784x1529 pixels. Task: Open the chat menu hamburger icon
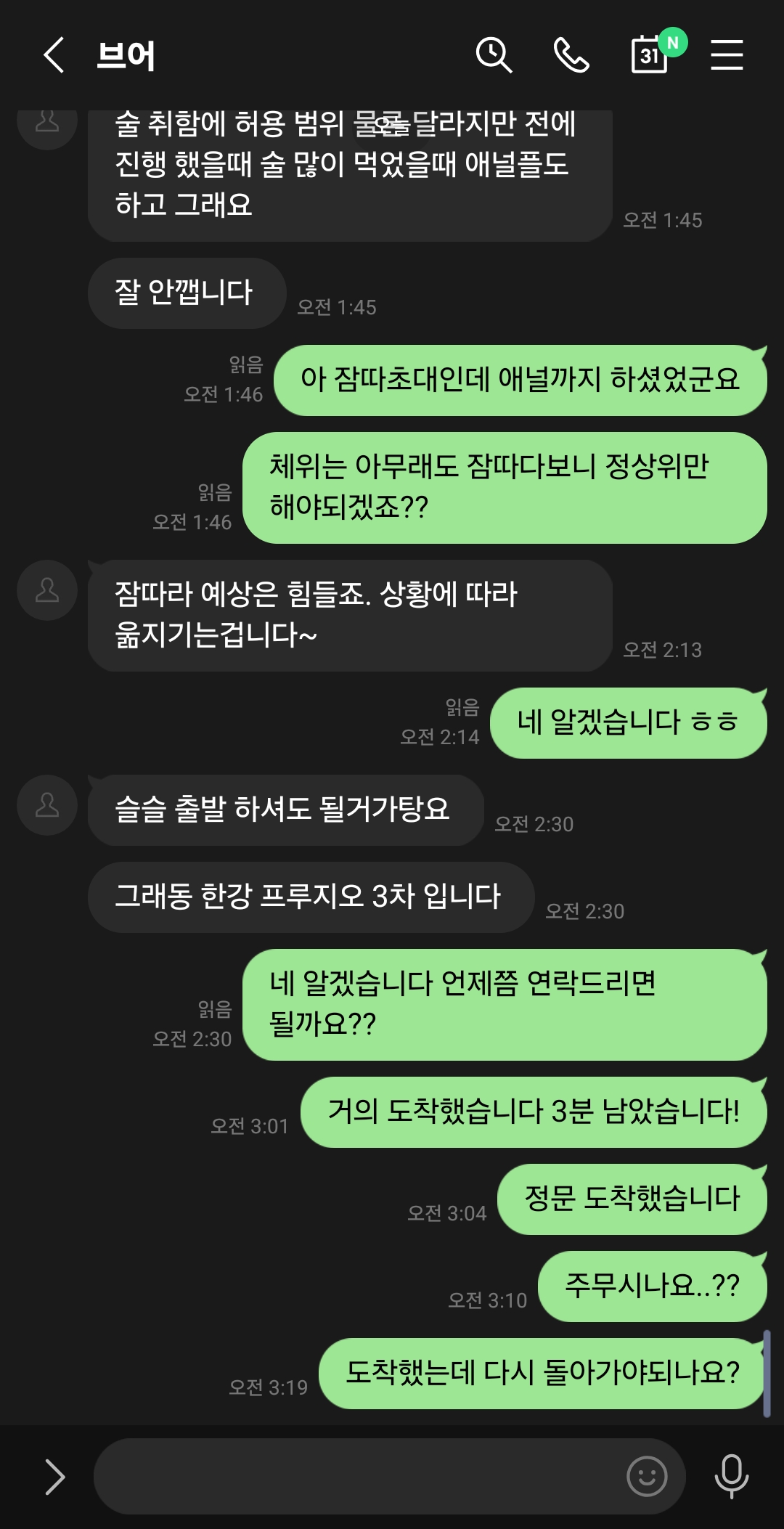[727, 55]
